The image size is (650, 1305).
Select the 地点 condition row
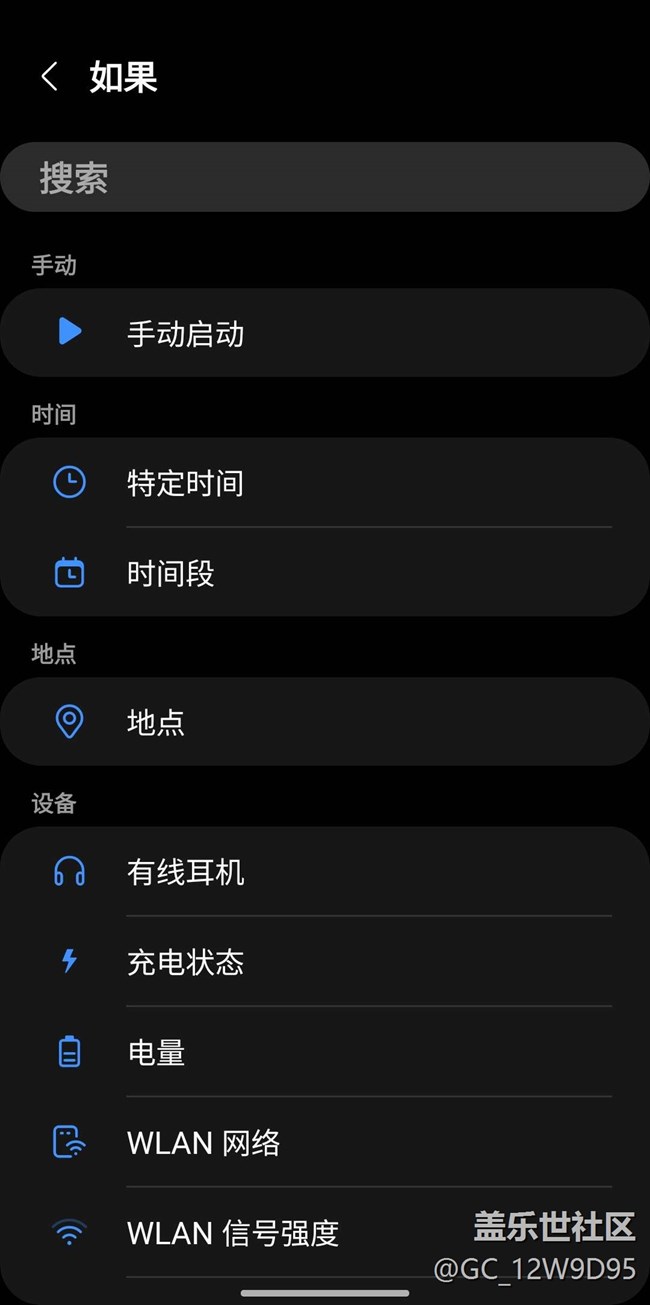[x=325, y=722]
